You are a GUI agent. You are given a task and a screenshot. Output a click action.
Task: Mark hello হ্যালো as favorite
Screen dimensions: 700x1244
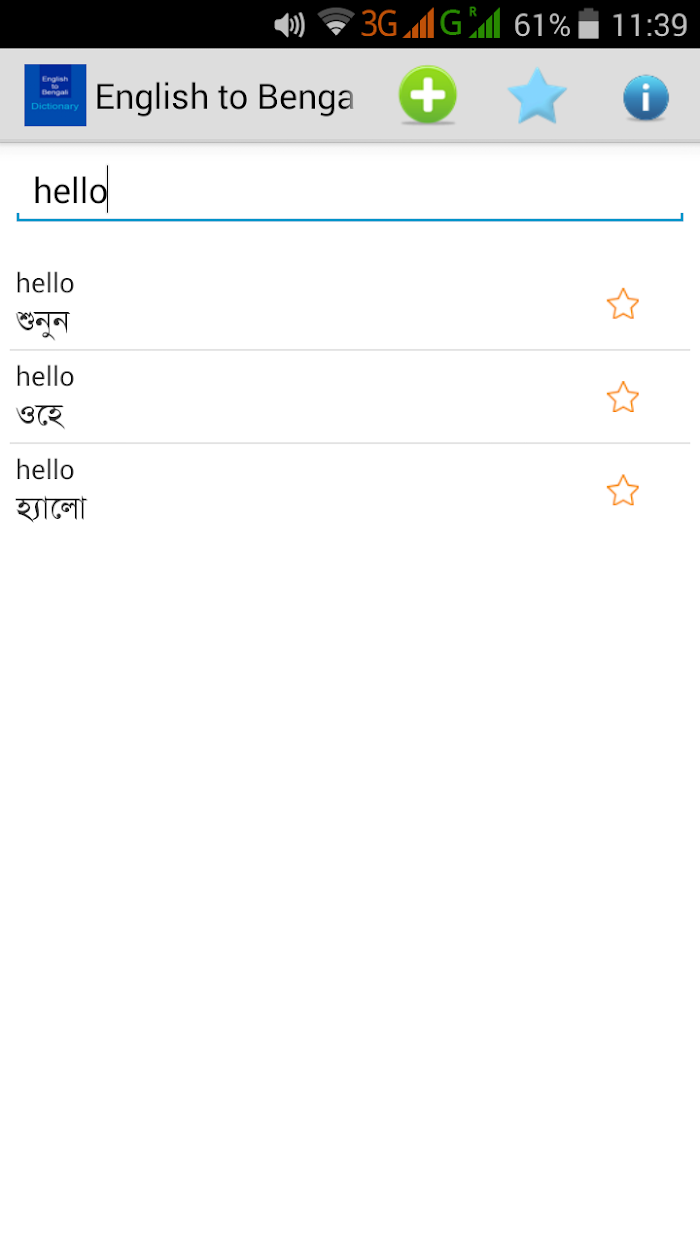pyautogui.click(x=623, y=490)
